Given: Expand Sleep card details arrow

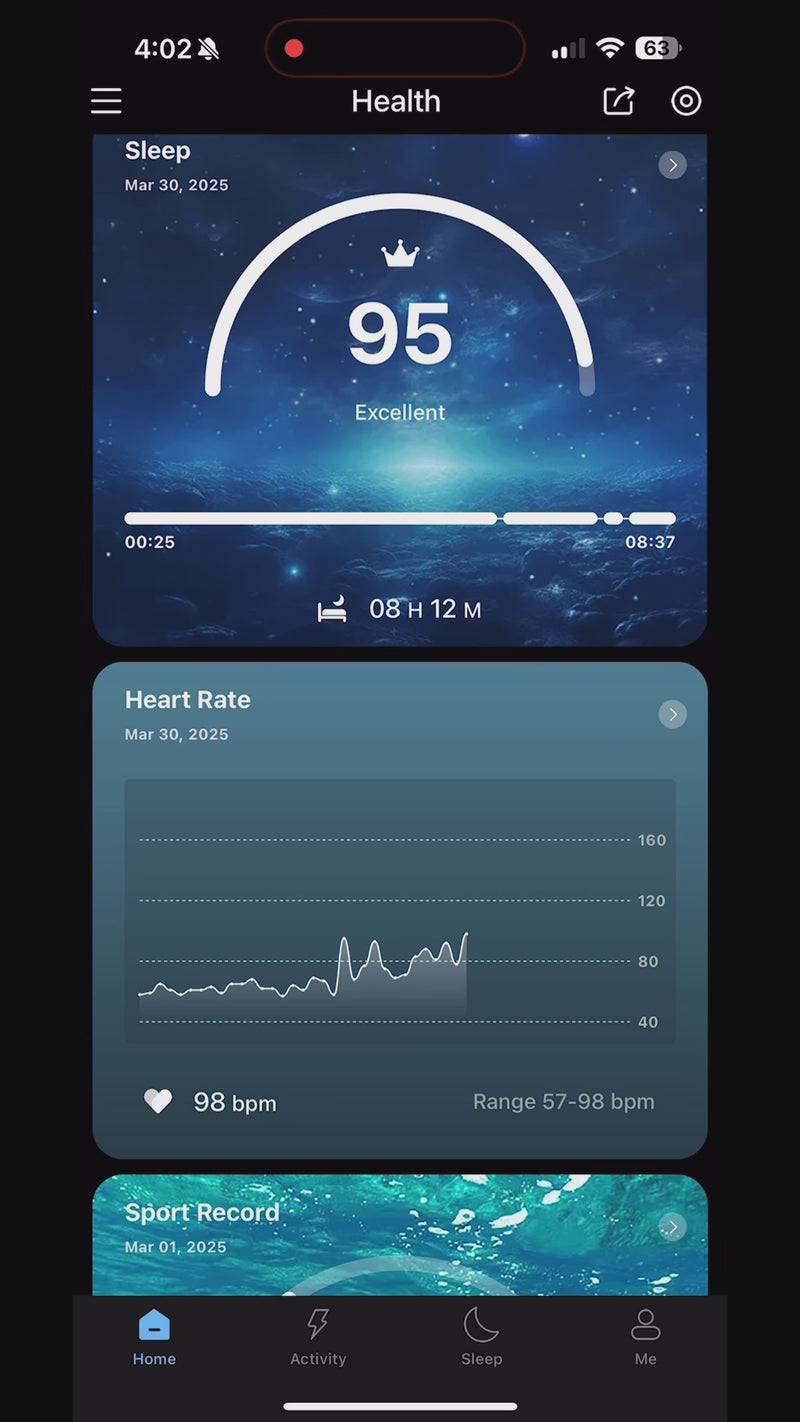Looking at the screenshot, I should [x=672, y=165].
